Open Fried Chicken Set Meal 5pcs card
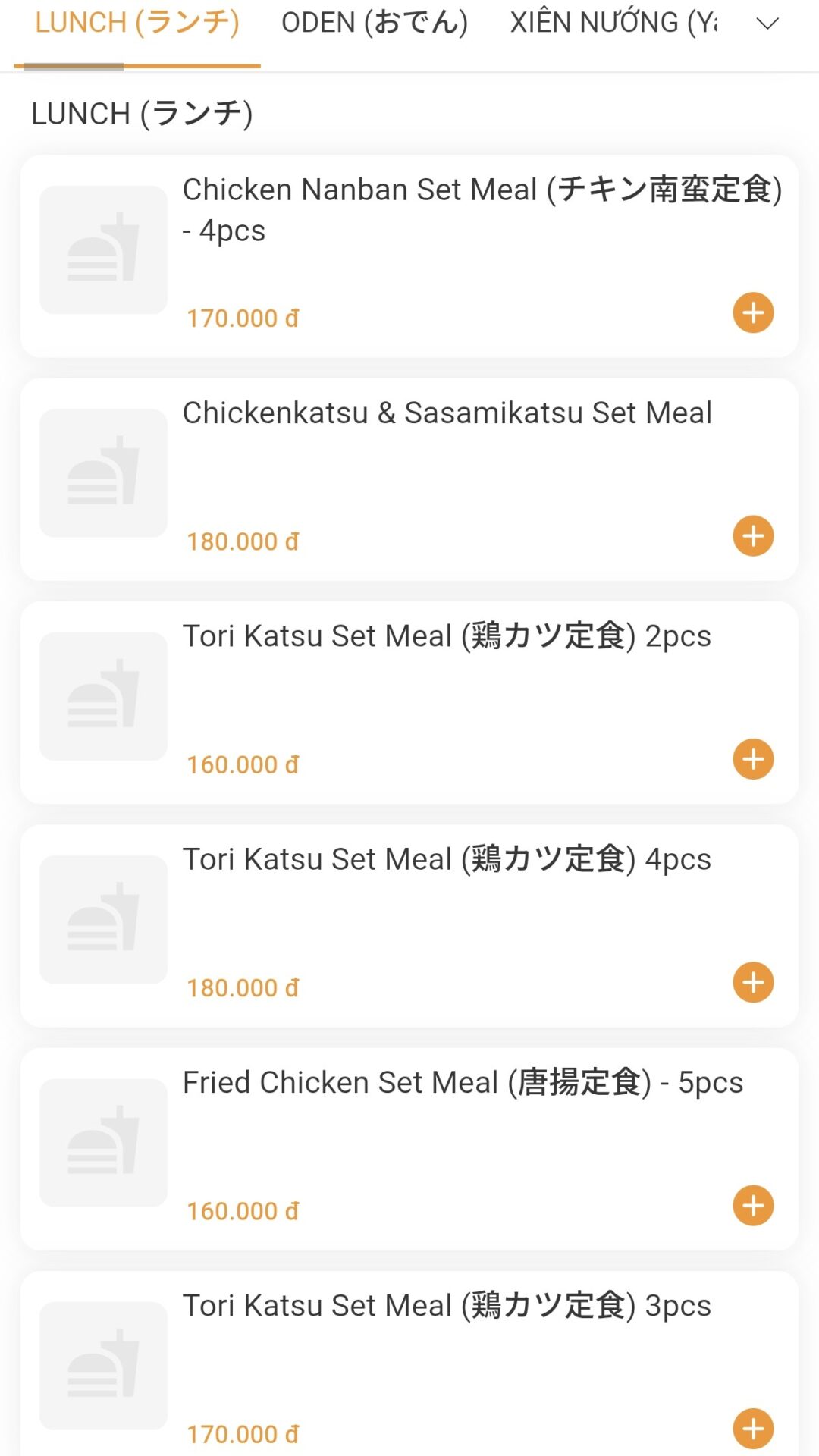 point(409,1150)
